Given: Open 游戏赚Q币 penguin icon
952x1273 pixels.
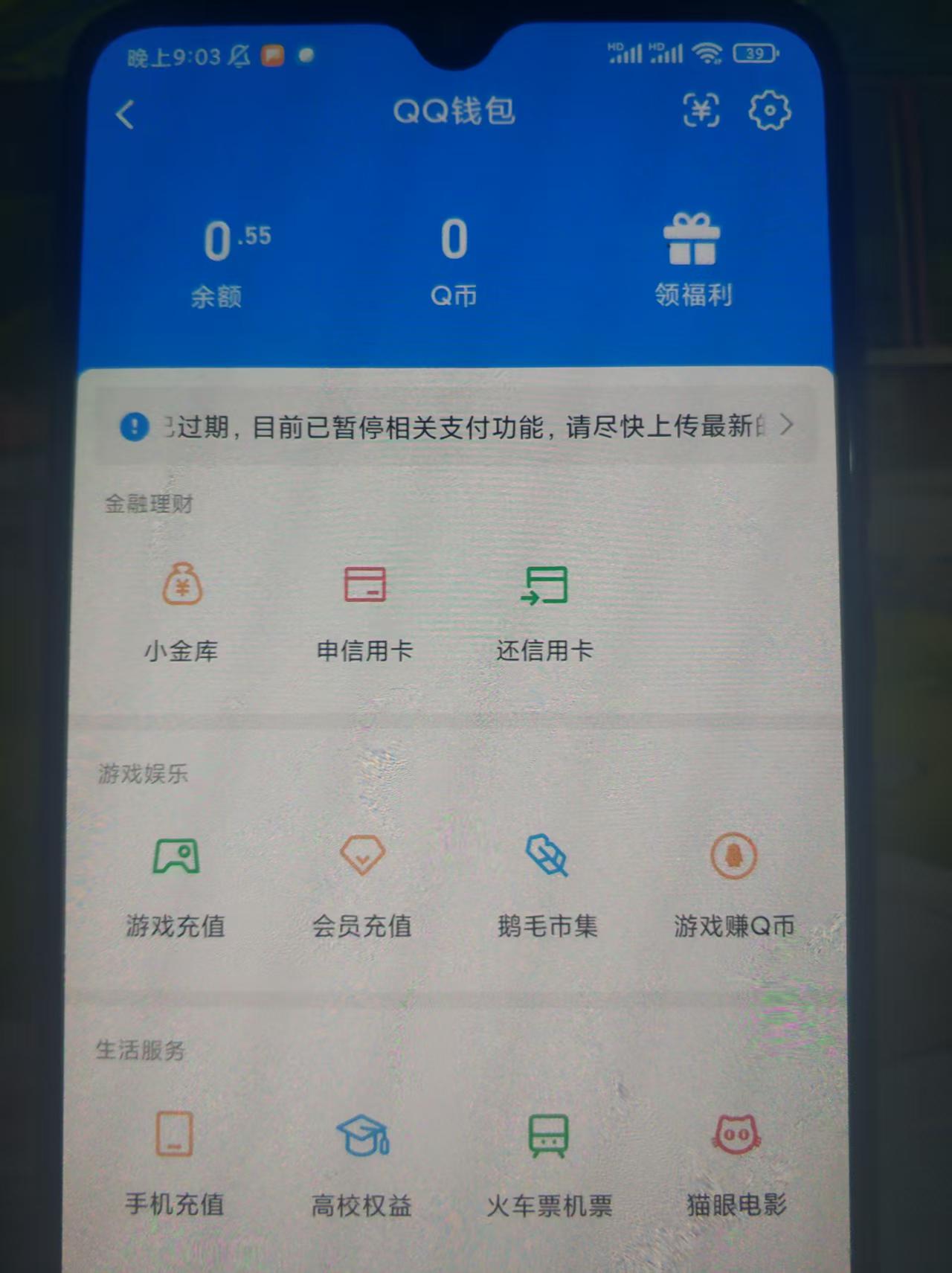Looking at the screenshot, I should coord(733,857).
